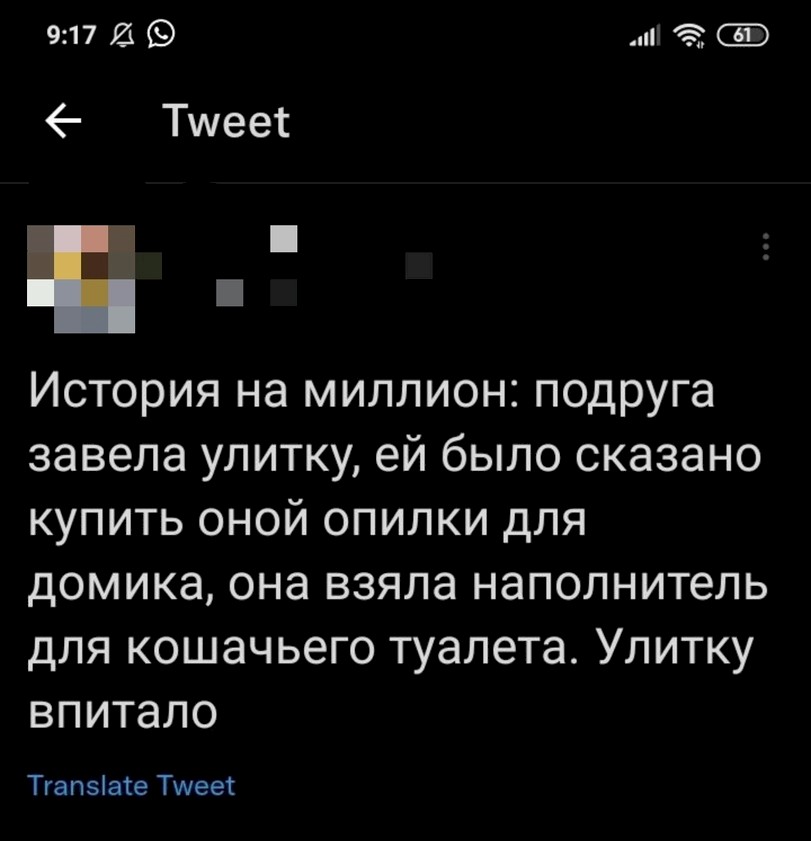This screenshot has width=811, height=841.
Task: Open the tweet author's avatar
Action: 81,277
